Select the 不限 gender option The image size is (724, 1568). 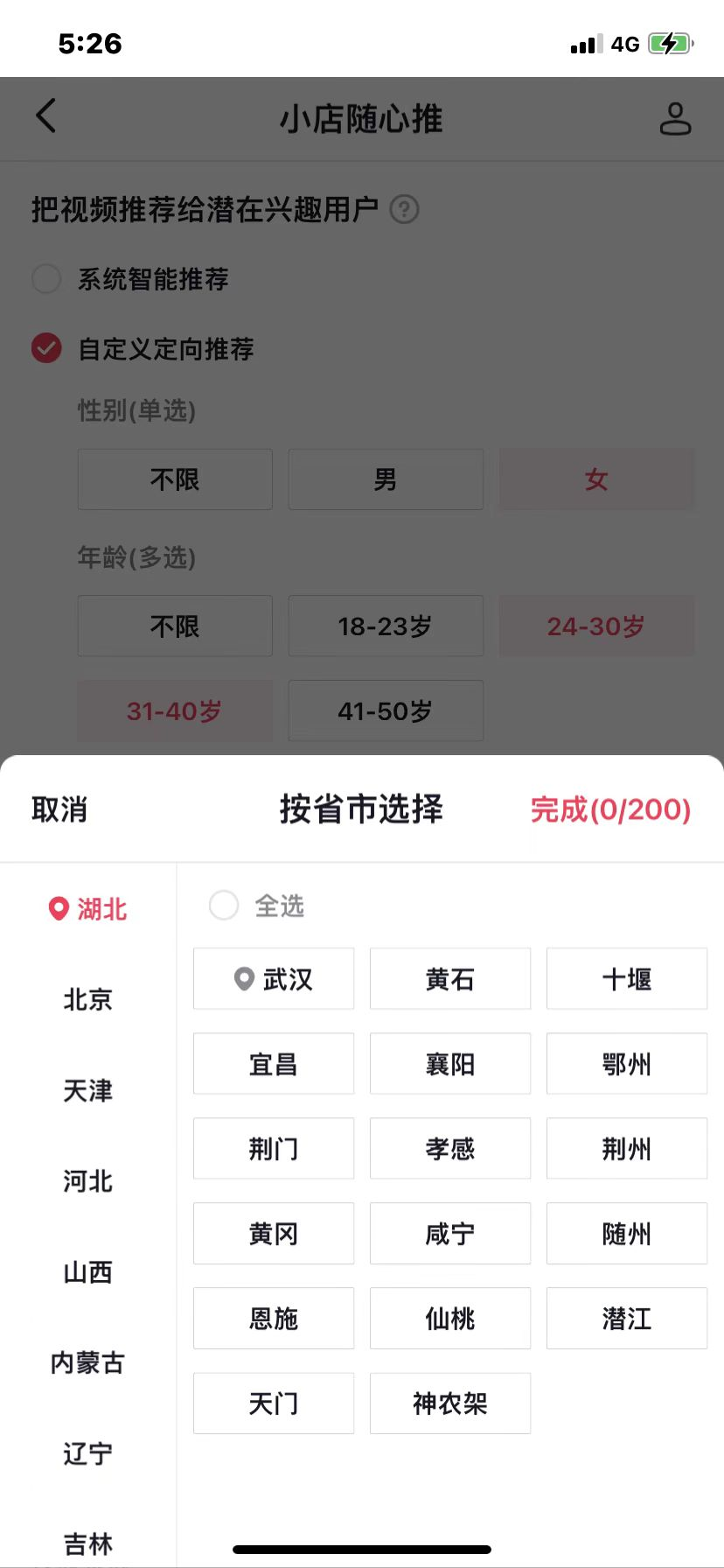tap(175, 479)
